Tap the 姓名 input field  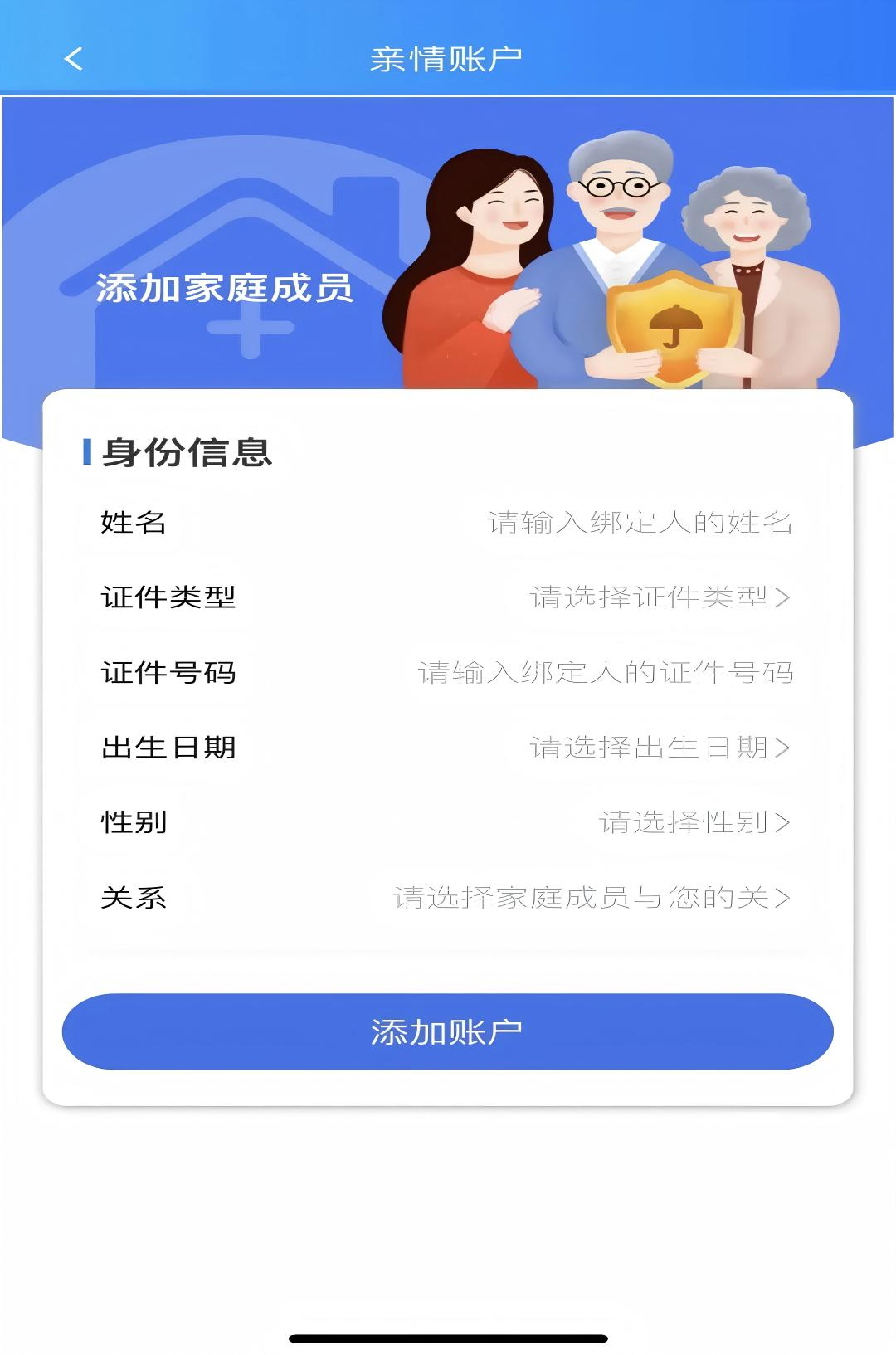[639, 523]
